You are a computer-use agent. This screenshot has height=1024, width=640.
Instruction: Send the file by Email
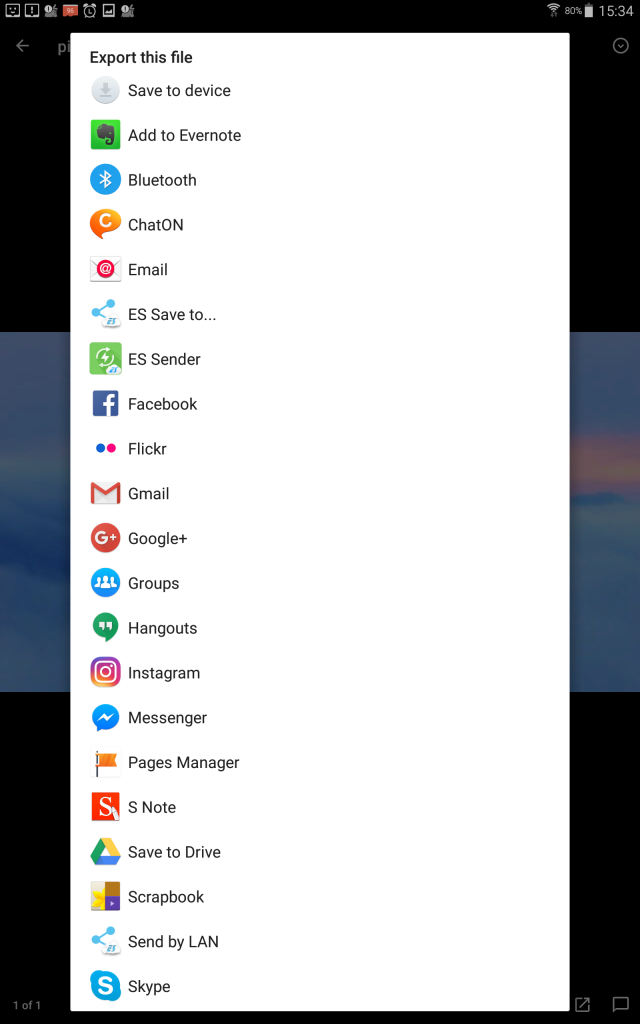point(320,270)
